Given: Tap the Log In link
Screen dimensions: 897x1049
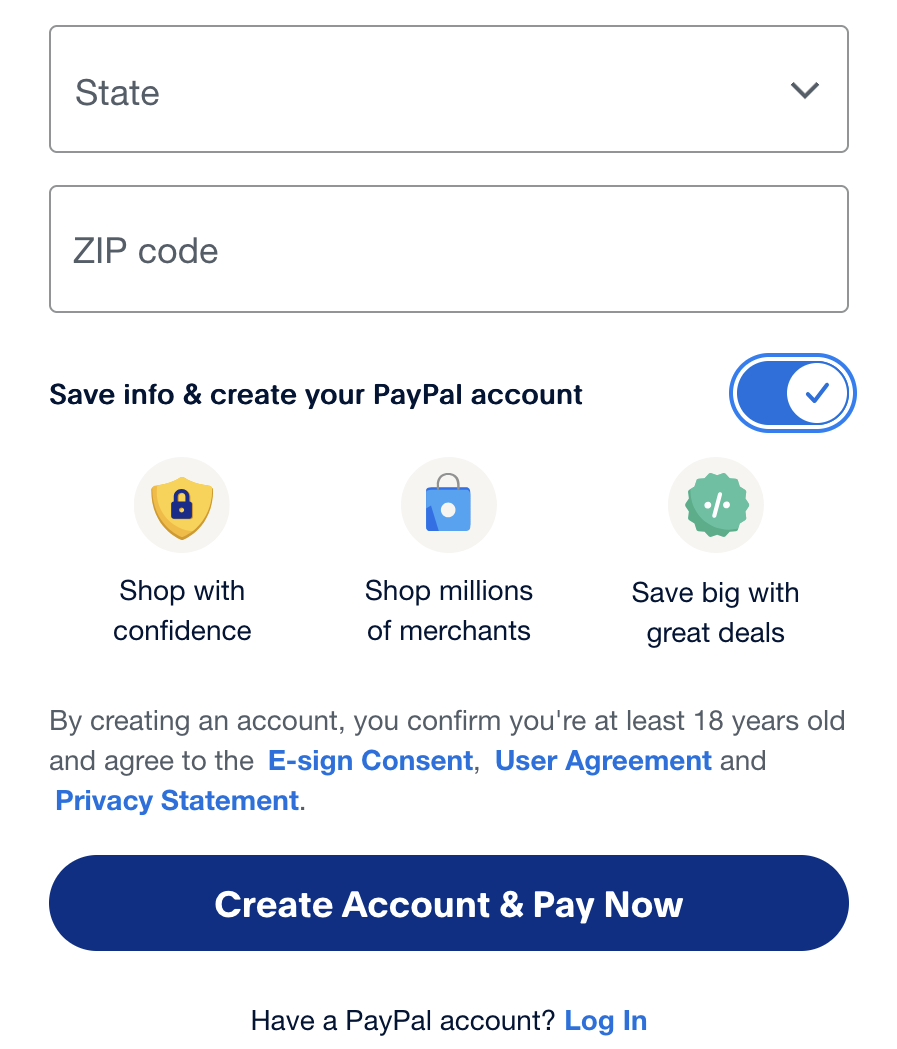Looking at the screenshot, I should (x=605, y=1021).
